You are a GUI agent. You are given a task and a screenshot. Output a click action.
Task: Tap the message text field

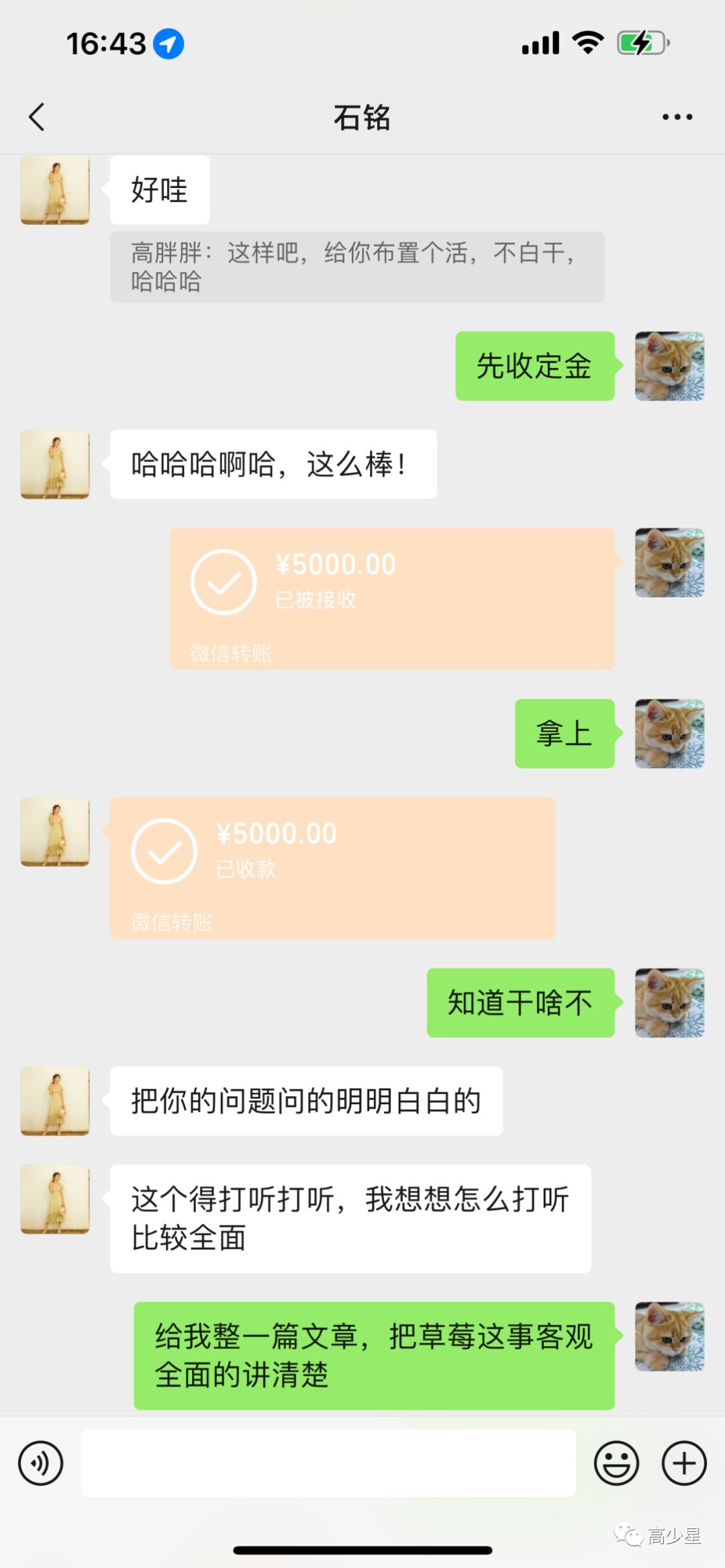click(x=328, y=1463)
